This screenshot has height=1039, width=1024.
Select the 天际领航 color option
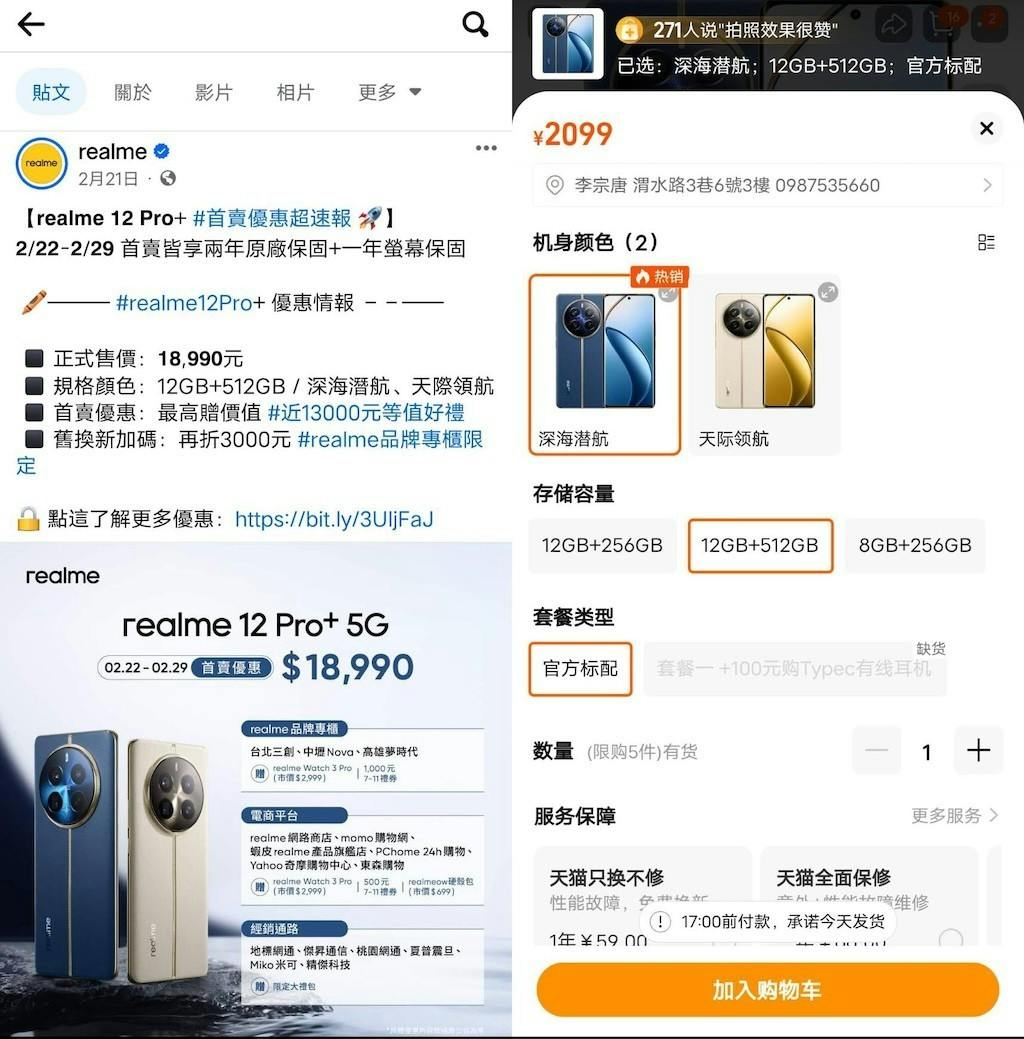[764, 365]
